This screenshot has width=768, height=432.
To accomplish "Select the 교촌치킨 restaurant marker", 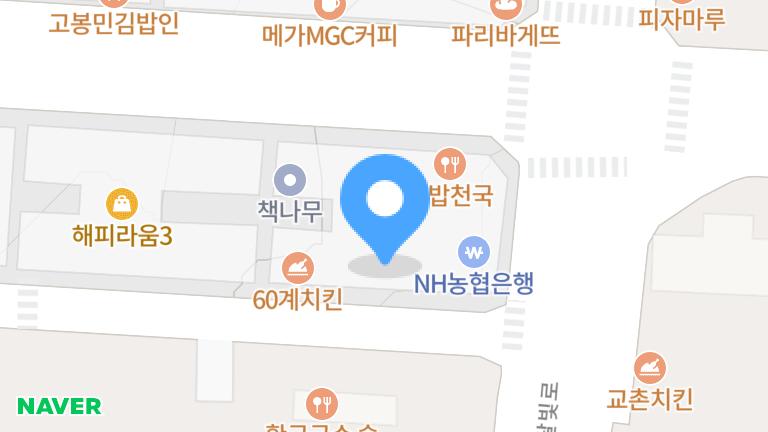I will tap(650, 369).
